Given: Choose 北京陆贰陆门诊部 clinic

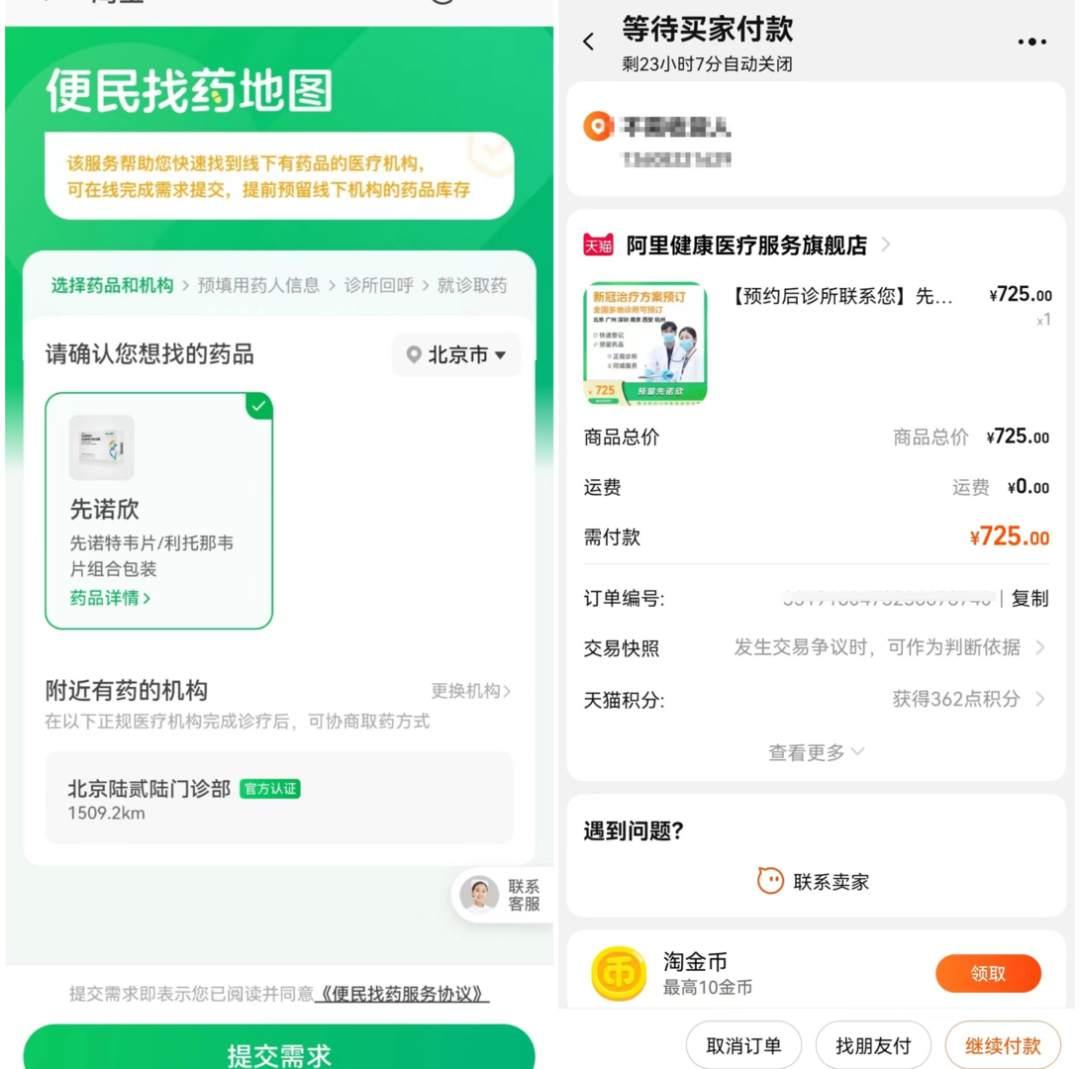Looking at the screenshot, I should 279,798.
